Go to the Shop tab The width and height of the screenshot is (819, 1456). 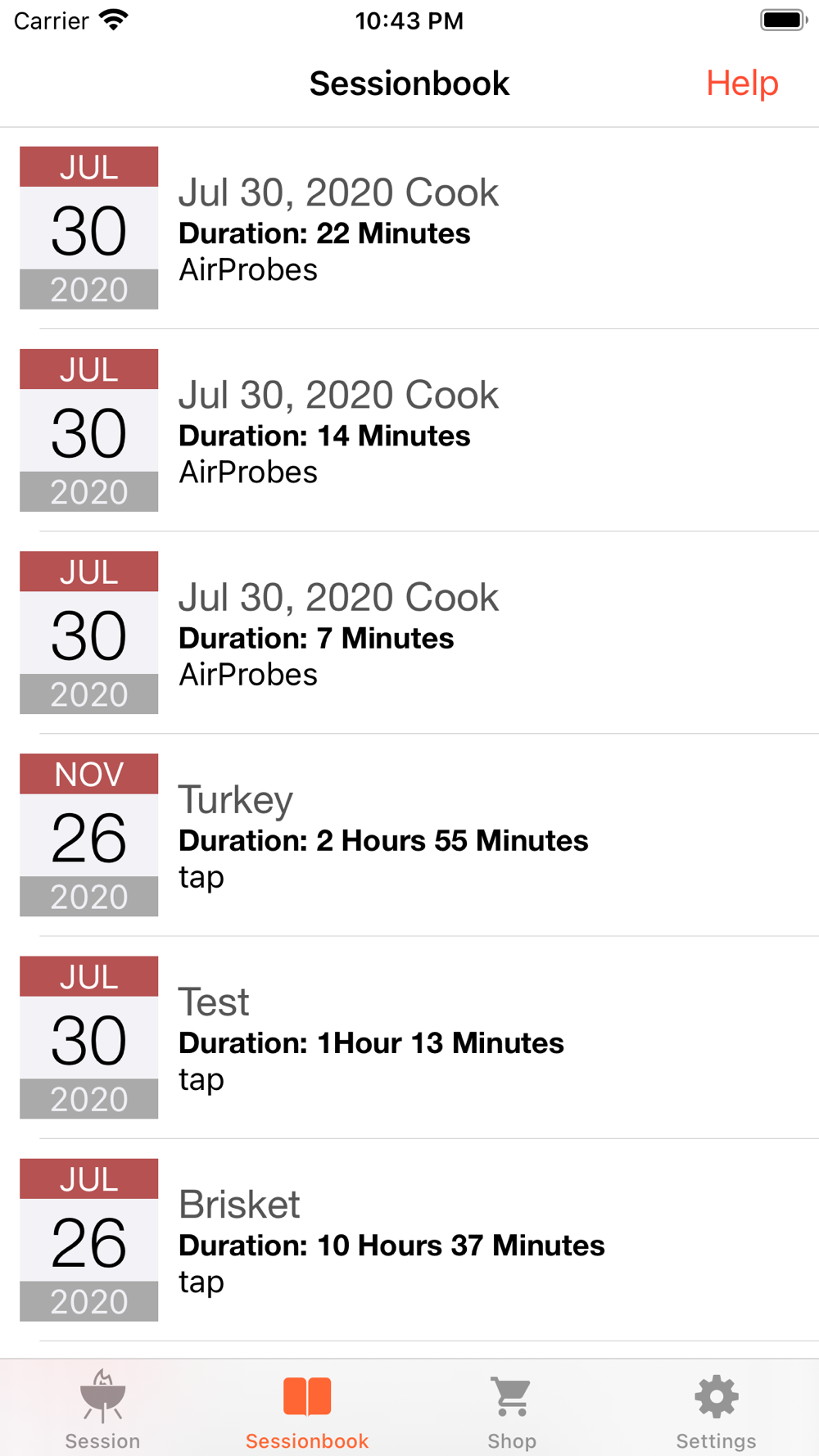pyautogui.click(x=512, y=1409)
